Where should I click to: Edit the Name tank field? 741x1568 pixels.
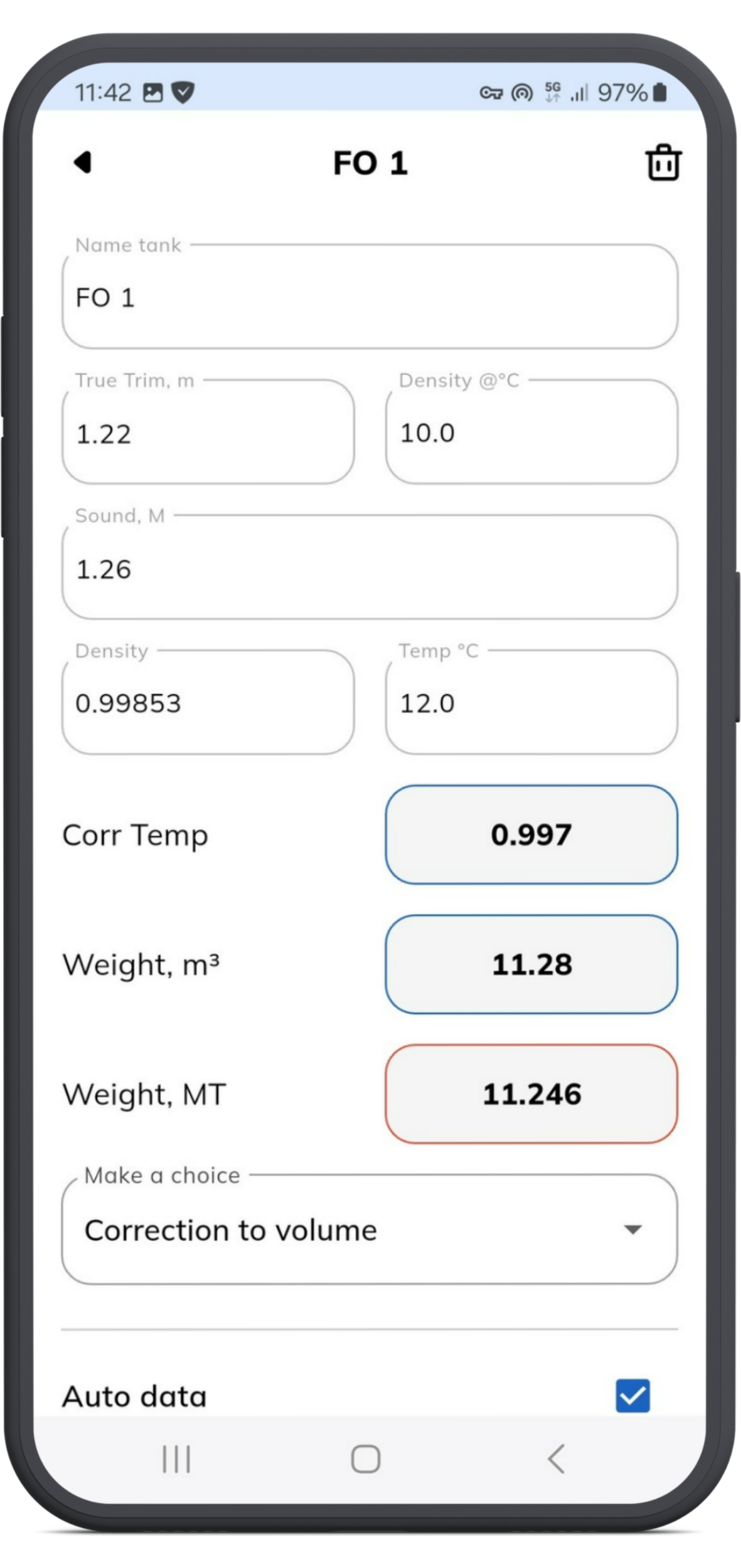[x=370, y=296]
